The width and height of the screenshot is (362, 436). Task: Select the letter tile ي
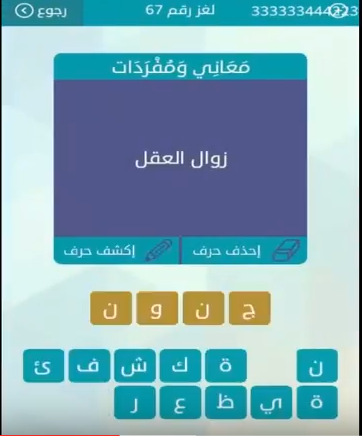click(272, 403)
